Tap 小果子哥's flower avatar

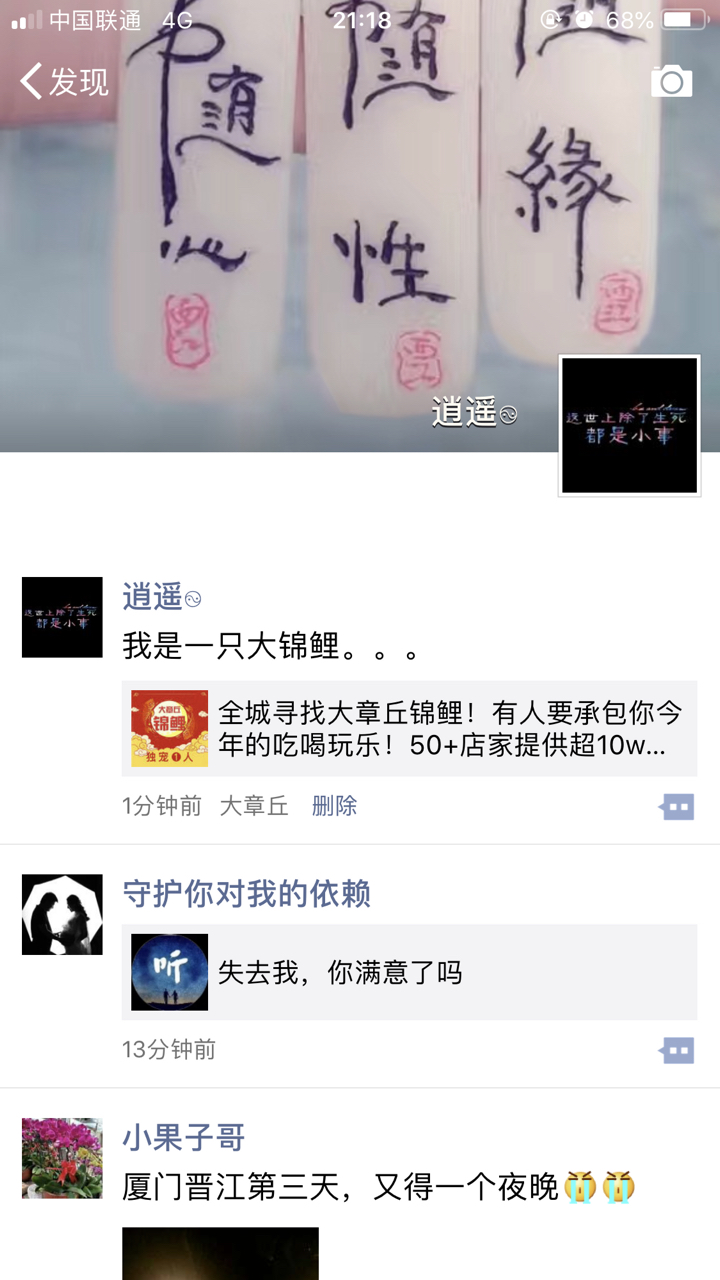(x=62, y=1158)
